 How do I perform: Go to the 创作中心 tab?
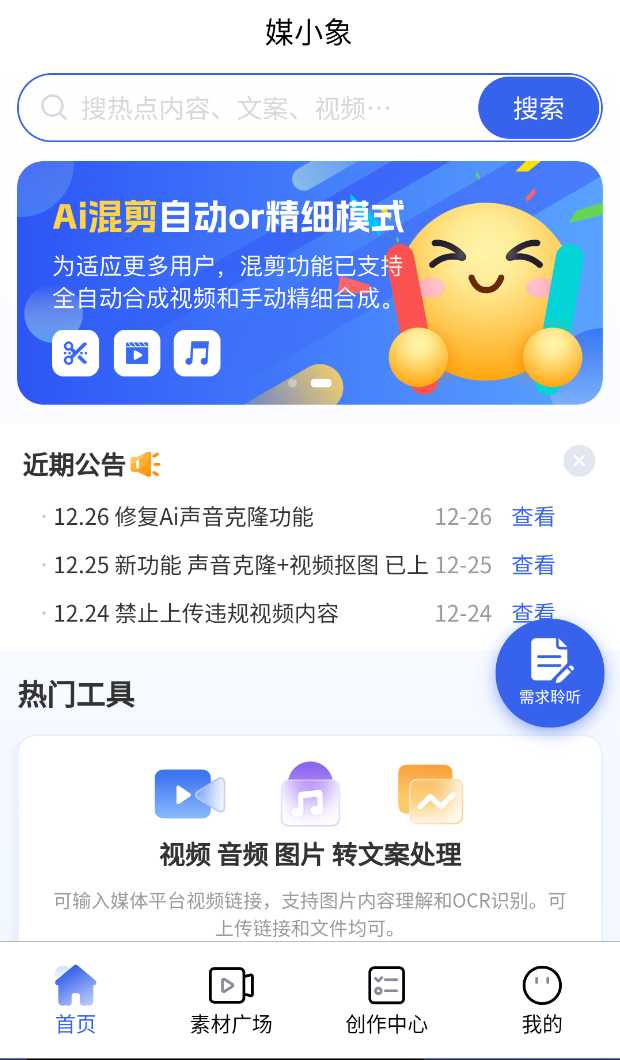[386, 1000]
